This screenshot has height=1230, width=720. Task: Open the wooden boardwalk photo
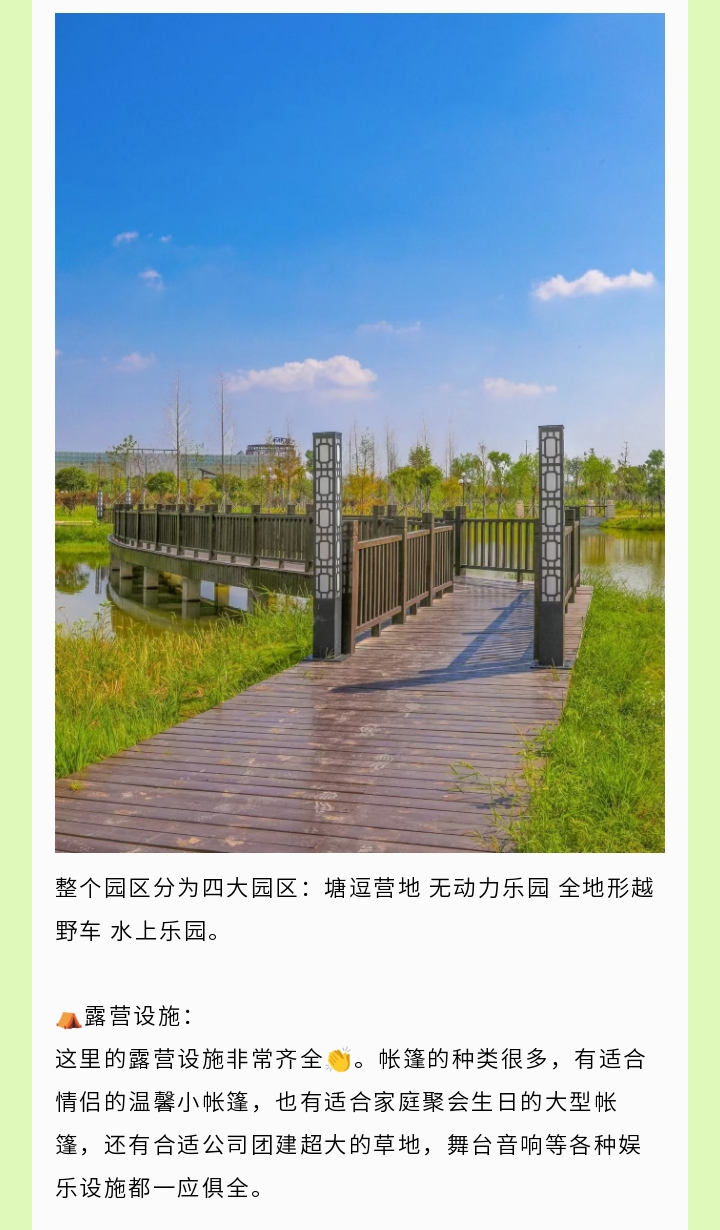[360, 432]
